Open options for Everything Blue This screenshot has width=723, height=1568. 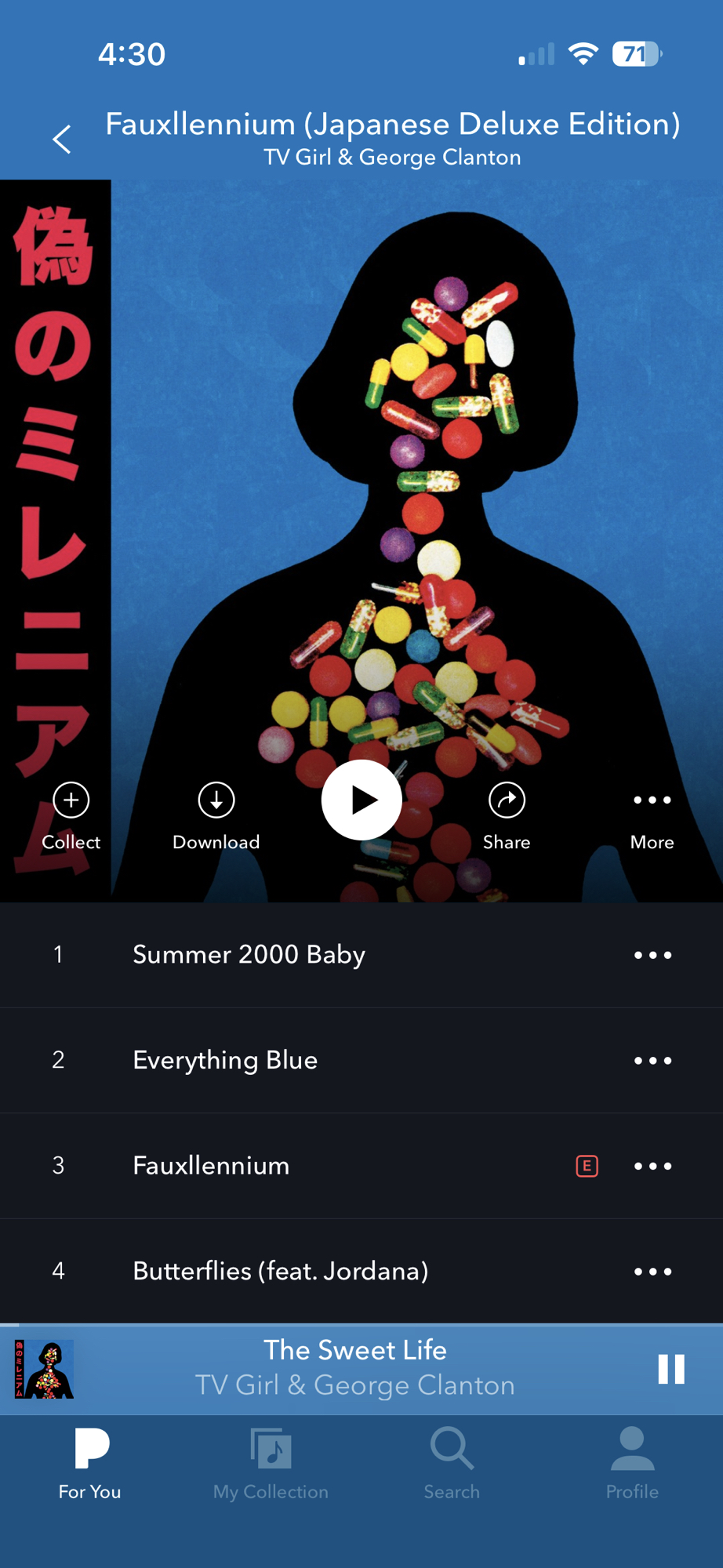coord(652,1061)
